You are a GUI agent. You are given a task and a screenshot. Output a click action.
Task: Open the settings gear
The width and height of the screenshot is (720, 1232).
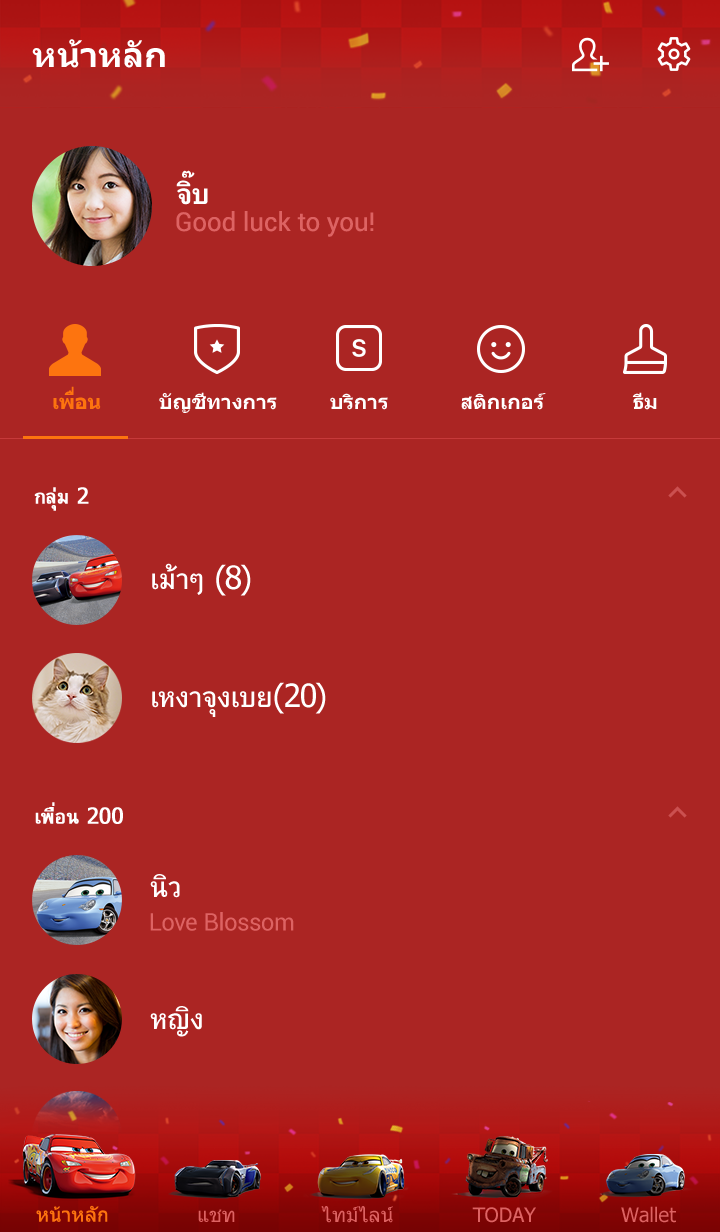(x=673, y=55)
